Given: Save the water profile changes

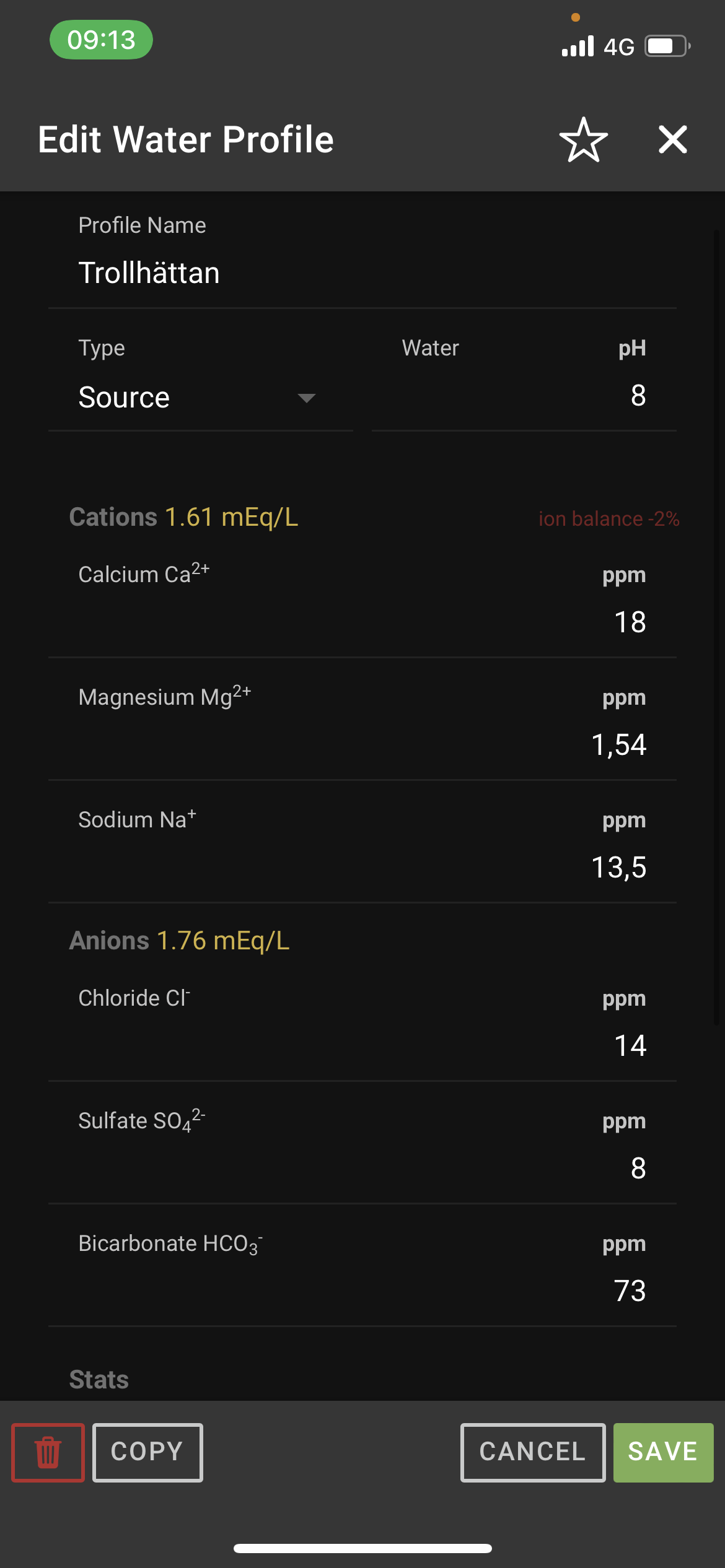Looking at the screenshot, I should 663,1452.
